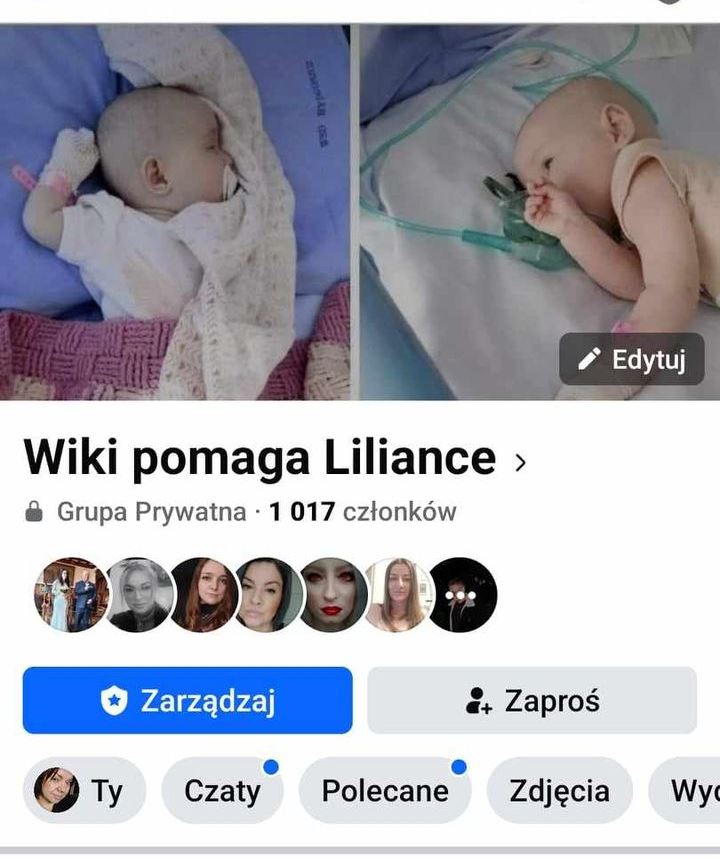Show the Zdjęcia tab
Screen dimensions: 720x859
[559, 791]
